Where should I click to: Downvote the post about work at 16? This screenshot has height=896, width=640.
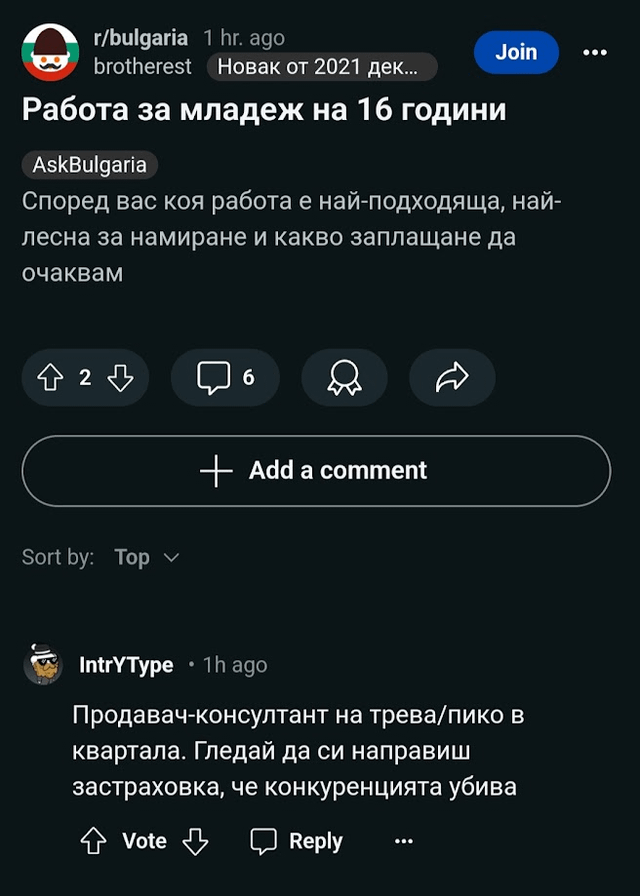[x=120, y=377]
